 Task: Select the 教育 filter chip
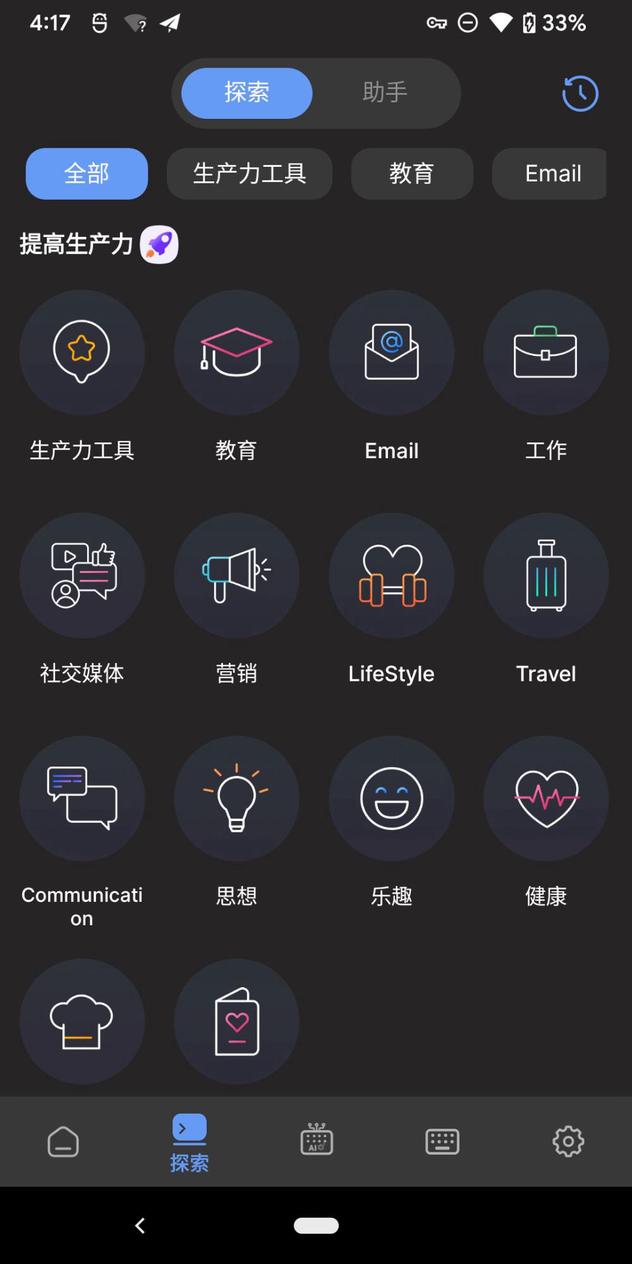click(x=411, y=174)
